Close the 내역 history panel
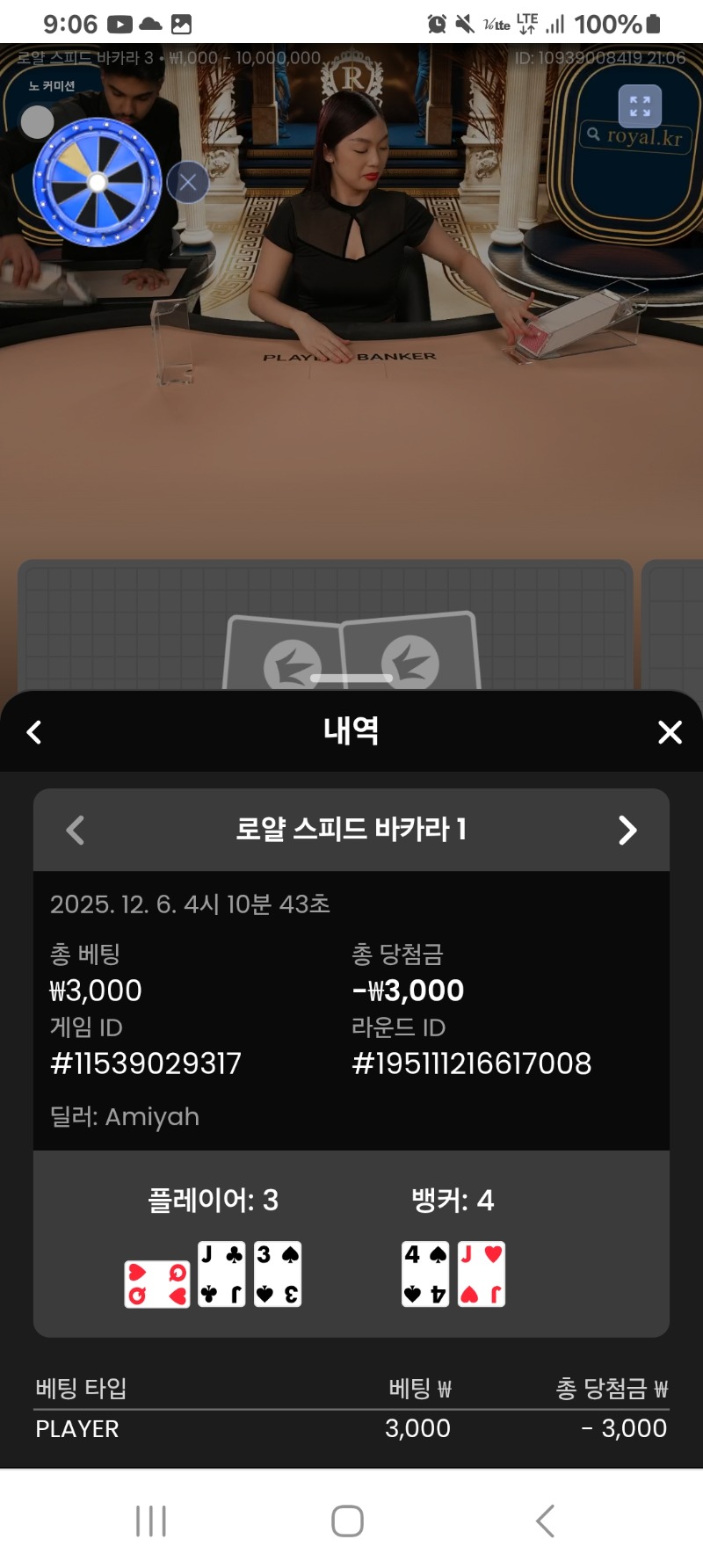This screenshot has width=703, height=1568. point(669,731)
